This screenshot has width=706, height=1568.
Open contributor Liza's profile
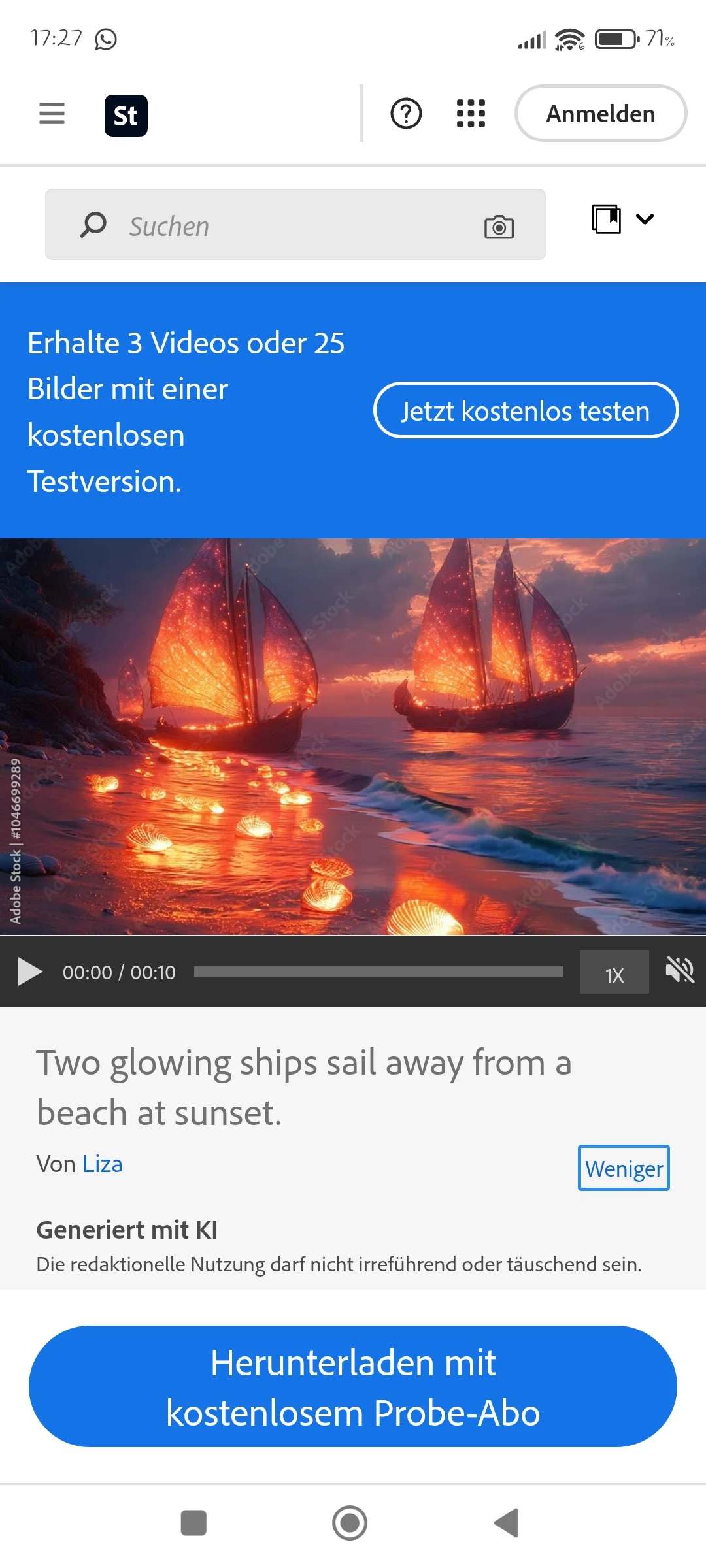tap(102, 1164)
